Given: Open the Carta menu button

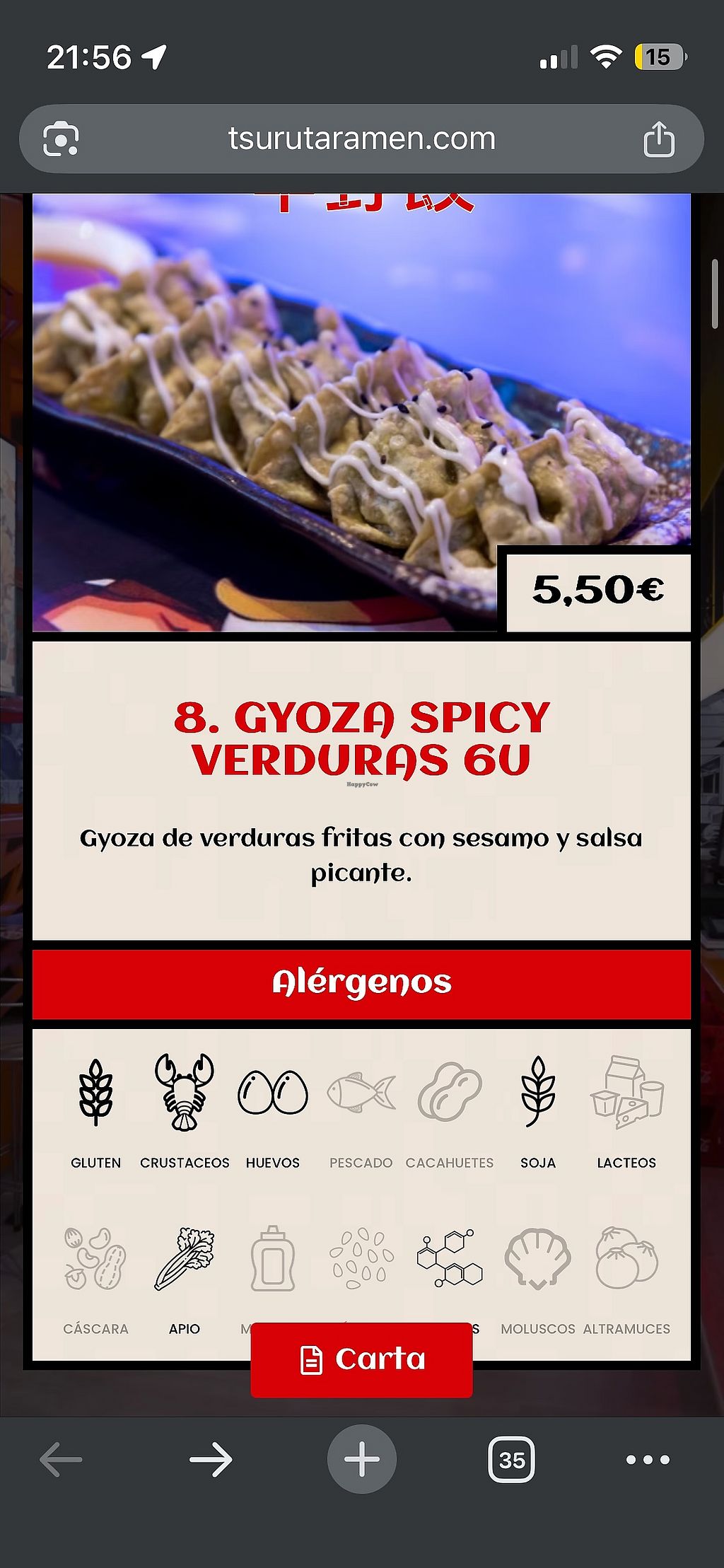Looking at the screenshot, I should point(361,1359).
